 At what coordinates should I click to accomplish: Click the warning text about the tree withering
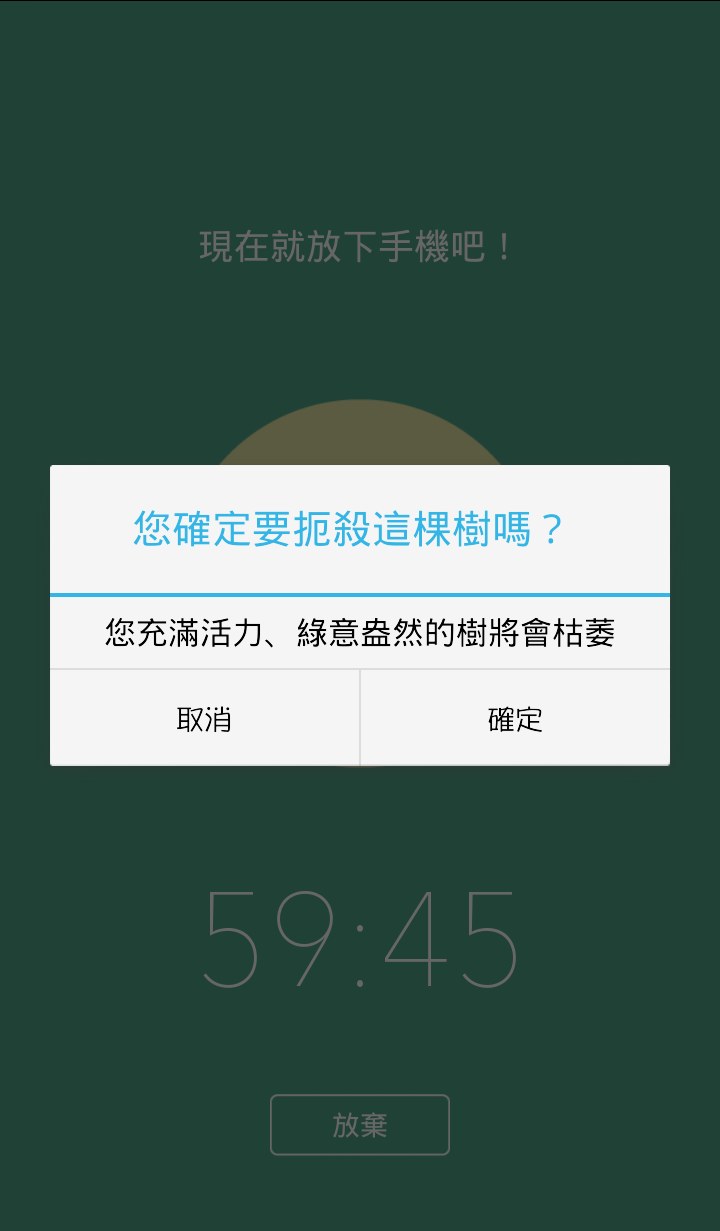click(358, 630)
